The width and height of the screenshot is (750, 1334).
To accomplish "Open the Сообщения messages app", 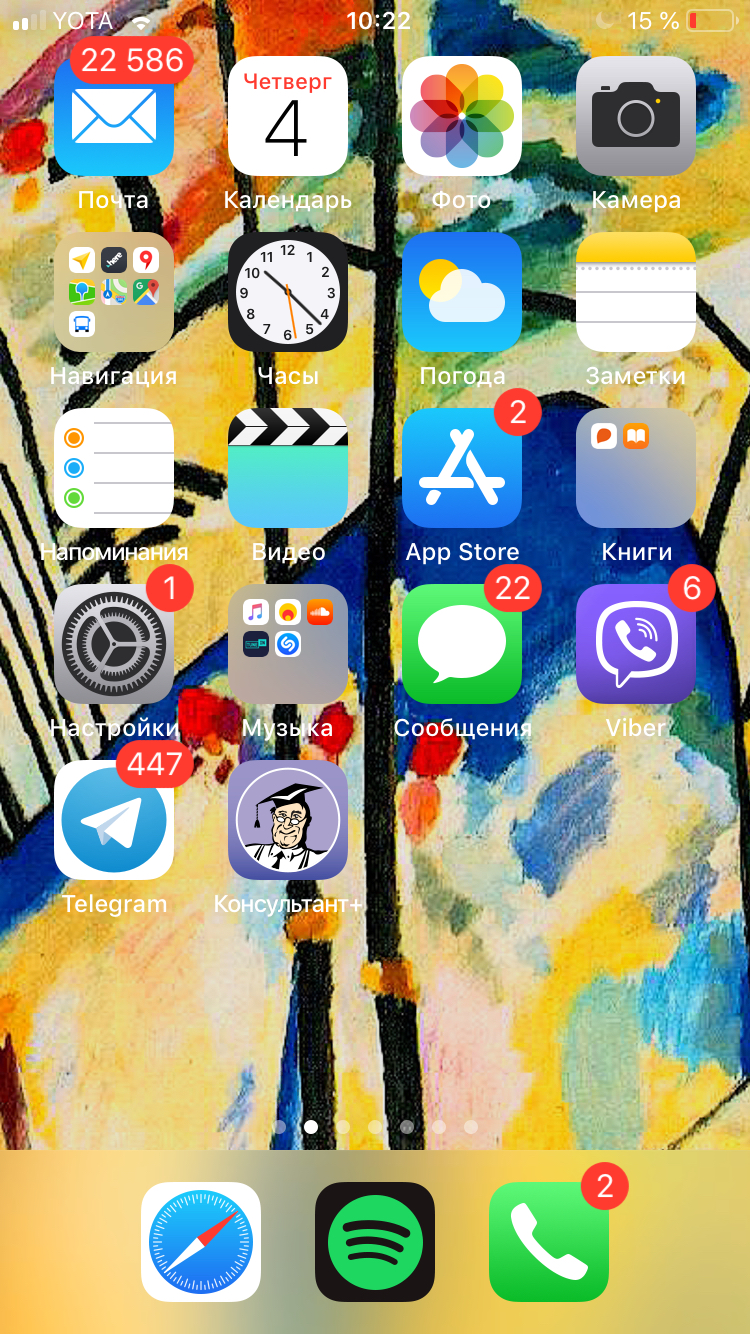I will (462, 644).
